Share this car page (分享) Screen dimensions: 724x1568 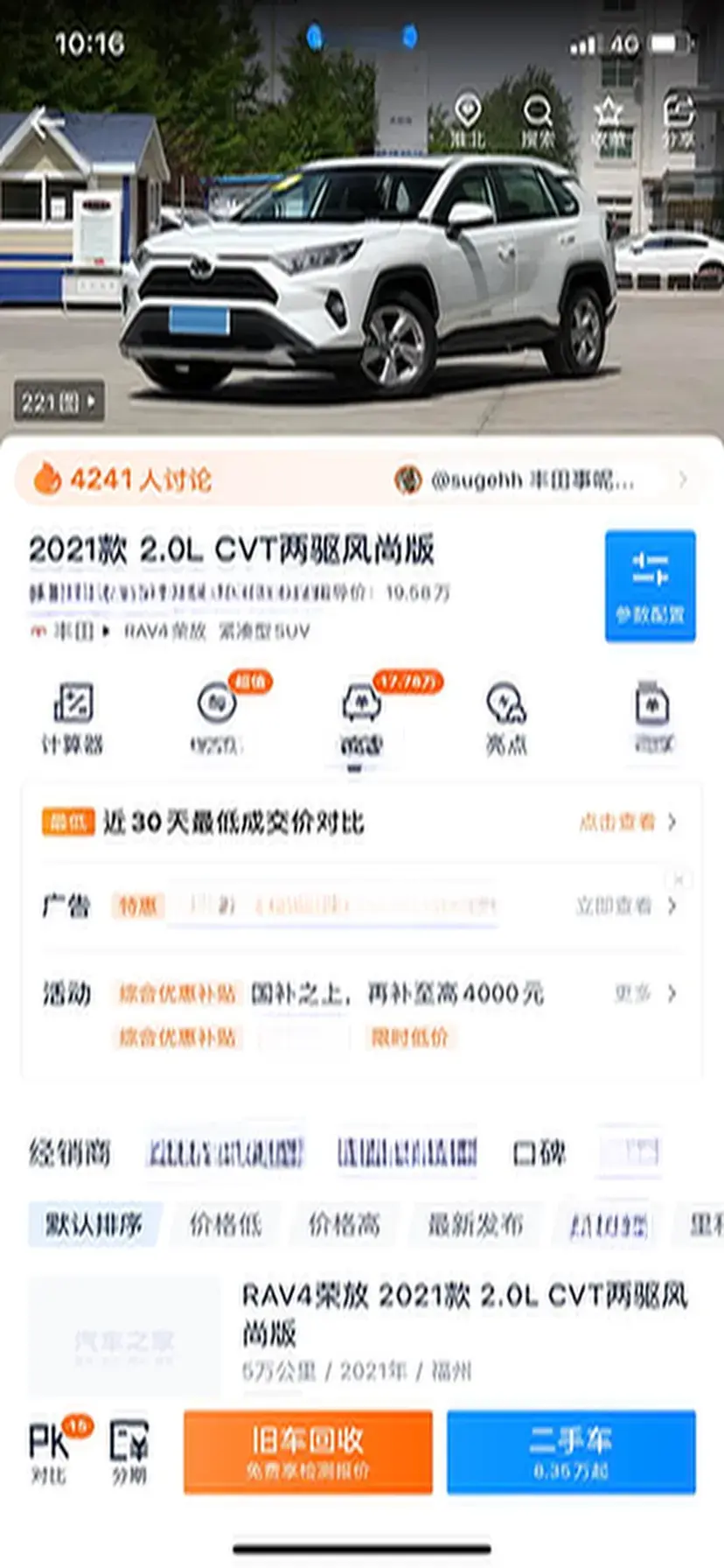pyautogui.click(x=679, y=121)
